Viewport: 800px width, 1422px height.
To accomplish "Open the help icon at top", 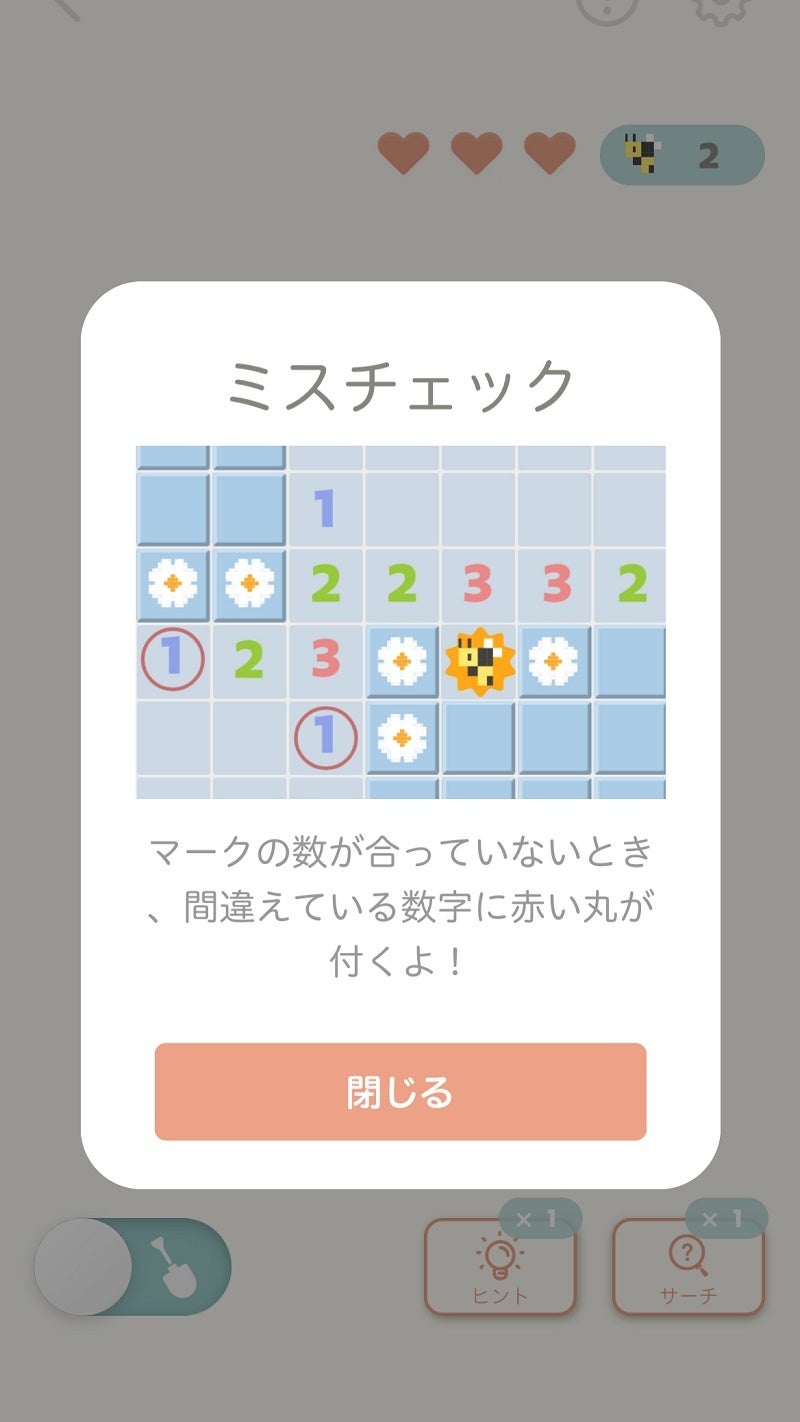I will pyautogui.click(x=607, y=8).
